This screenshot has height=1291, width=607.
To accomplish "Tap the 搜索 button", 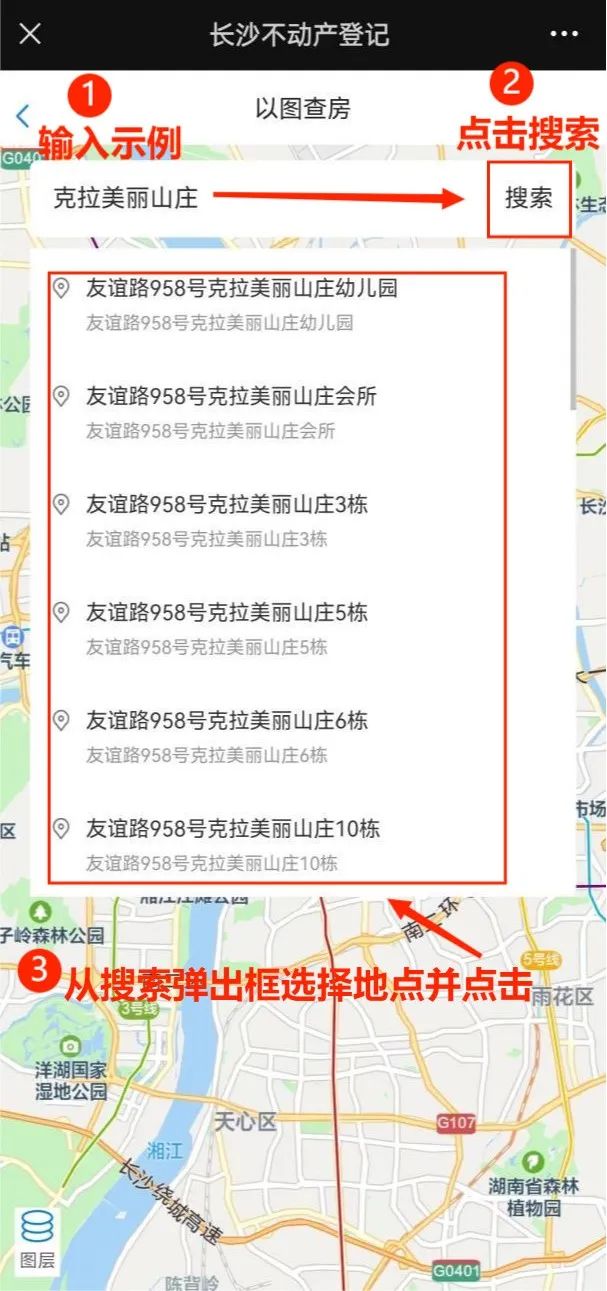I will (528, 198).
